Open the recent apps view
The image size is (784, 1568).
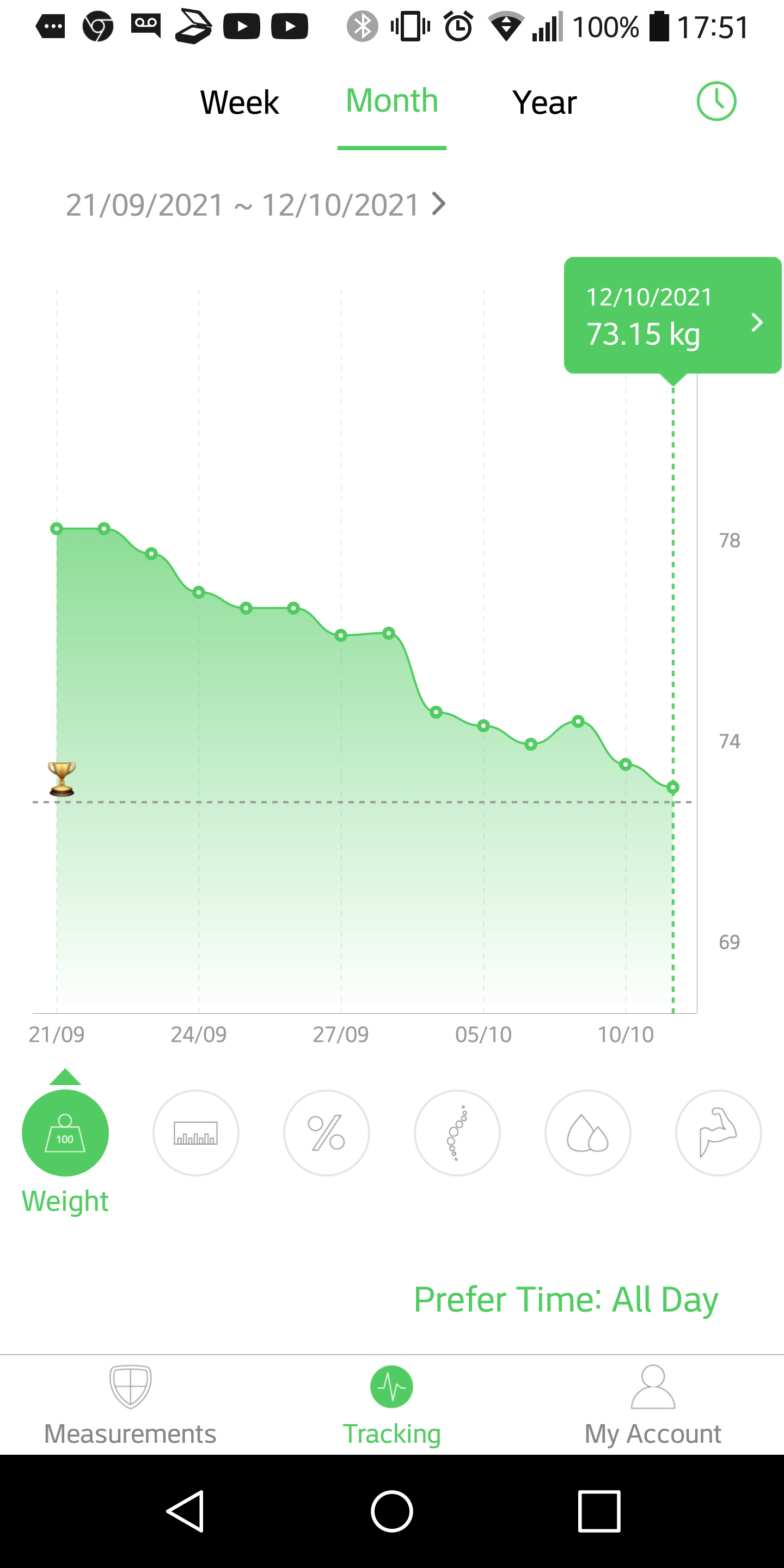599,1511
